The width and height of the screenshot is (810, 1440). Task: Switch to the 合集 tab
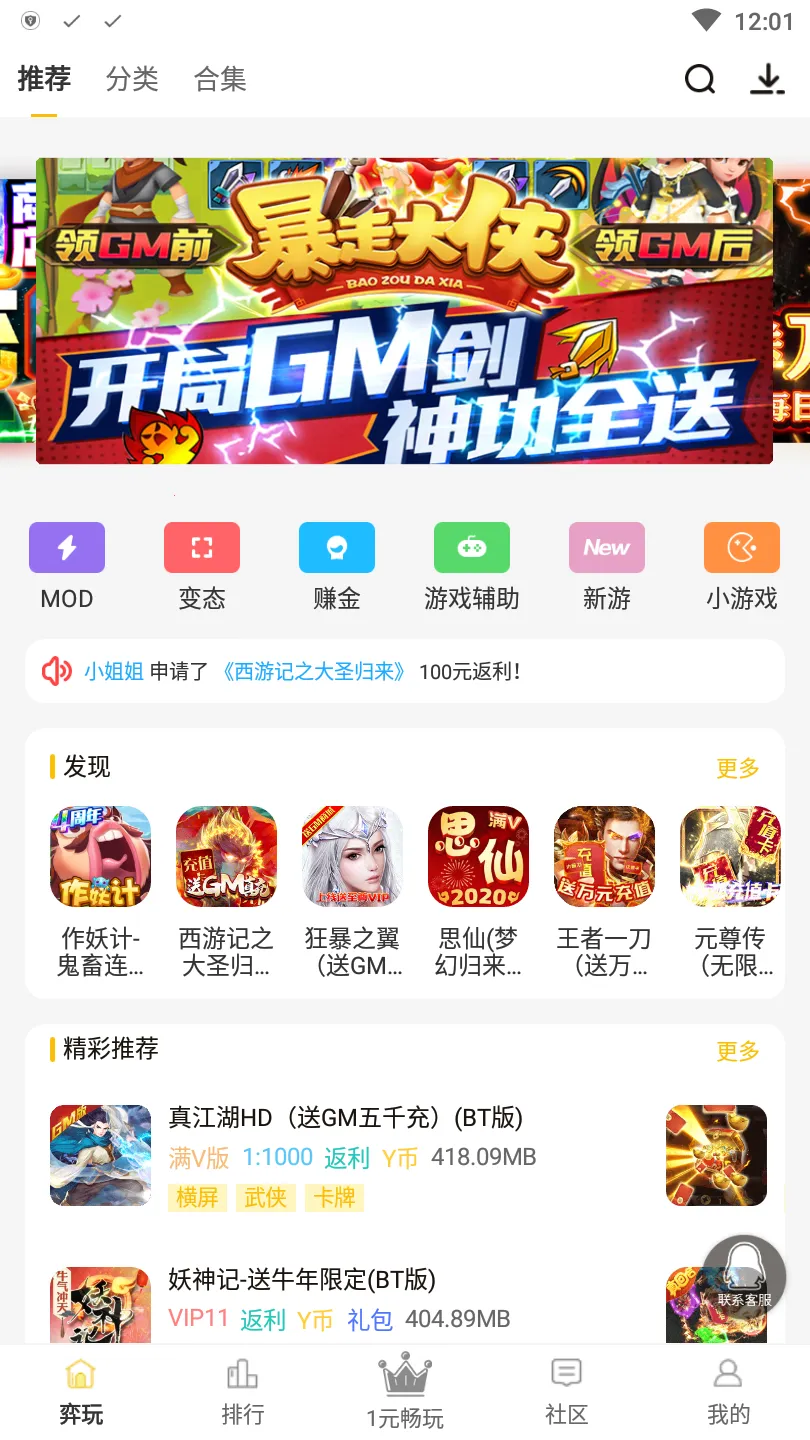coord(220,79)
